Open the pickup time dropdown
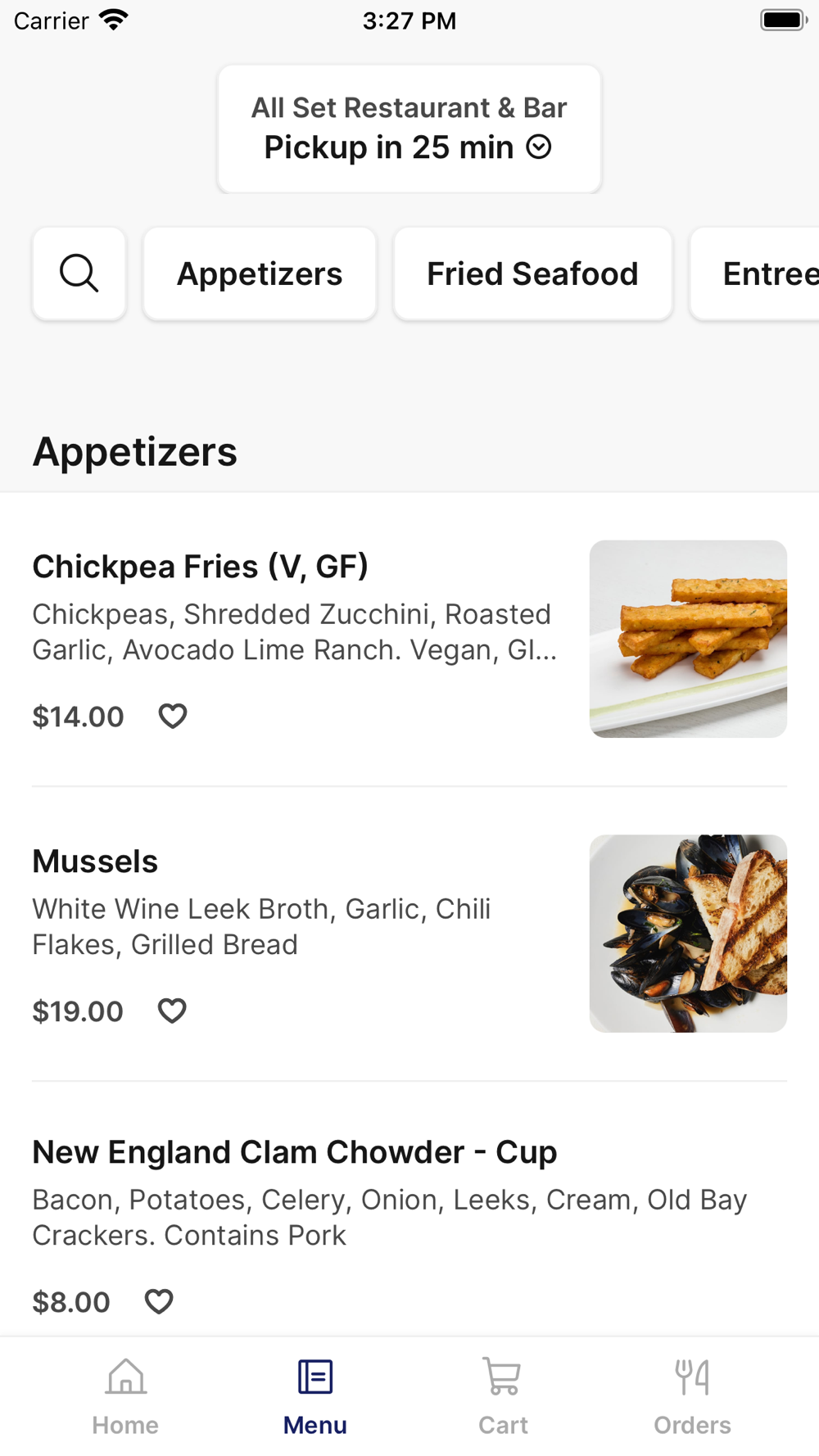Viewport: 819px width, 1456px height. tap(409, 147)
